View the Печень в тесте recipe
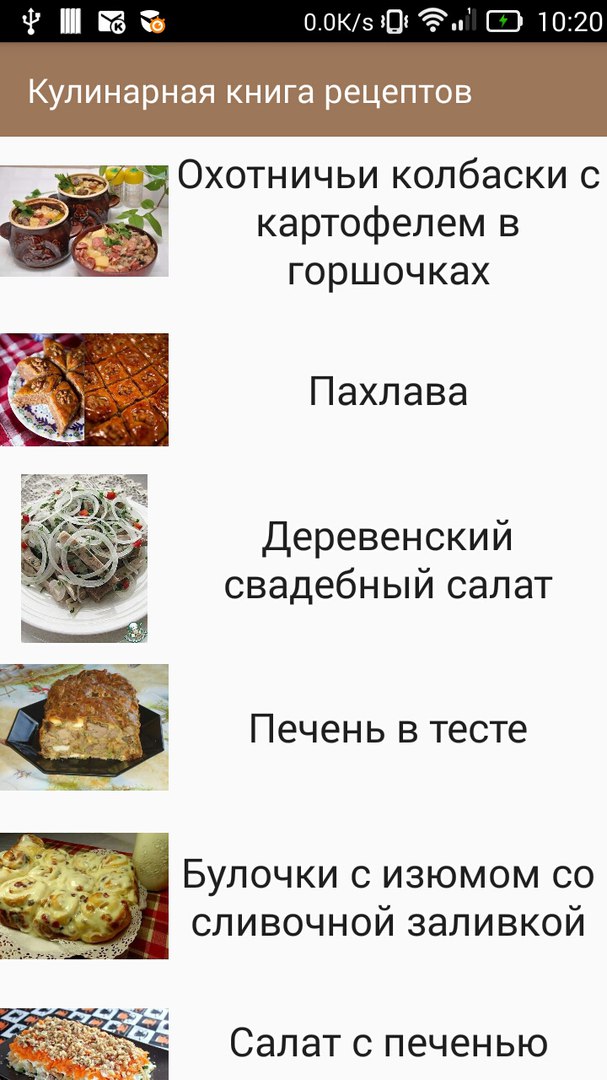This screenshot has width=607, height=1080. [x=388, y=728]
